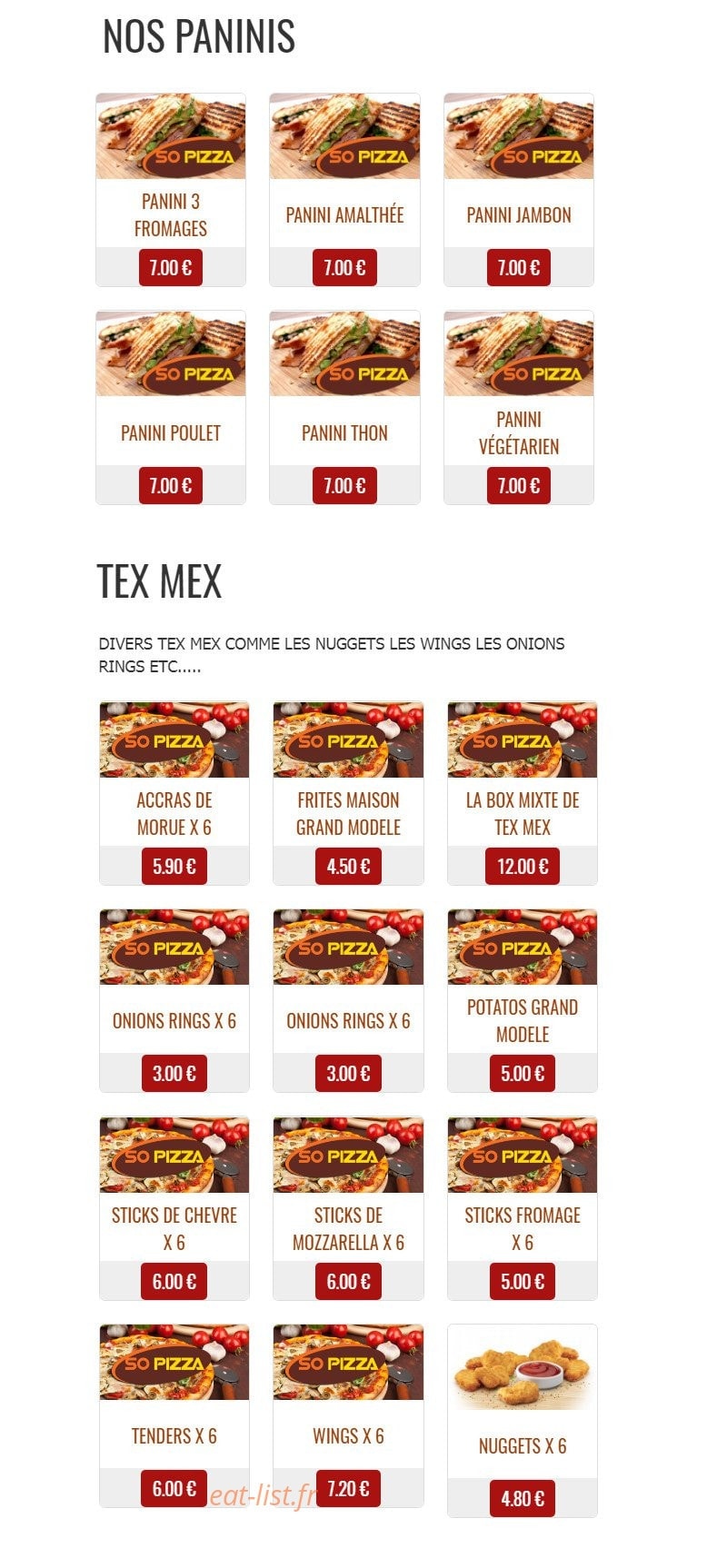
Task: Open the Tenders x 6 card
Action: (x=174, y=1415)
